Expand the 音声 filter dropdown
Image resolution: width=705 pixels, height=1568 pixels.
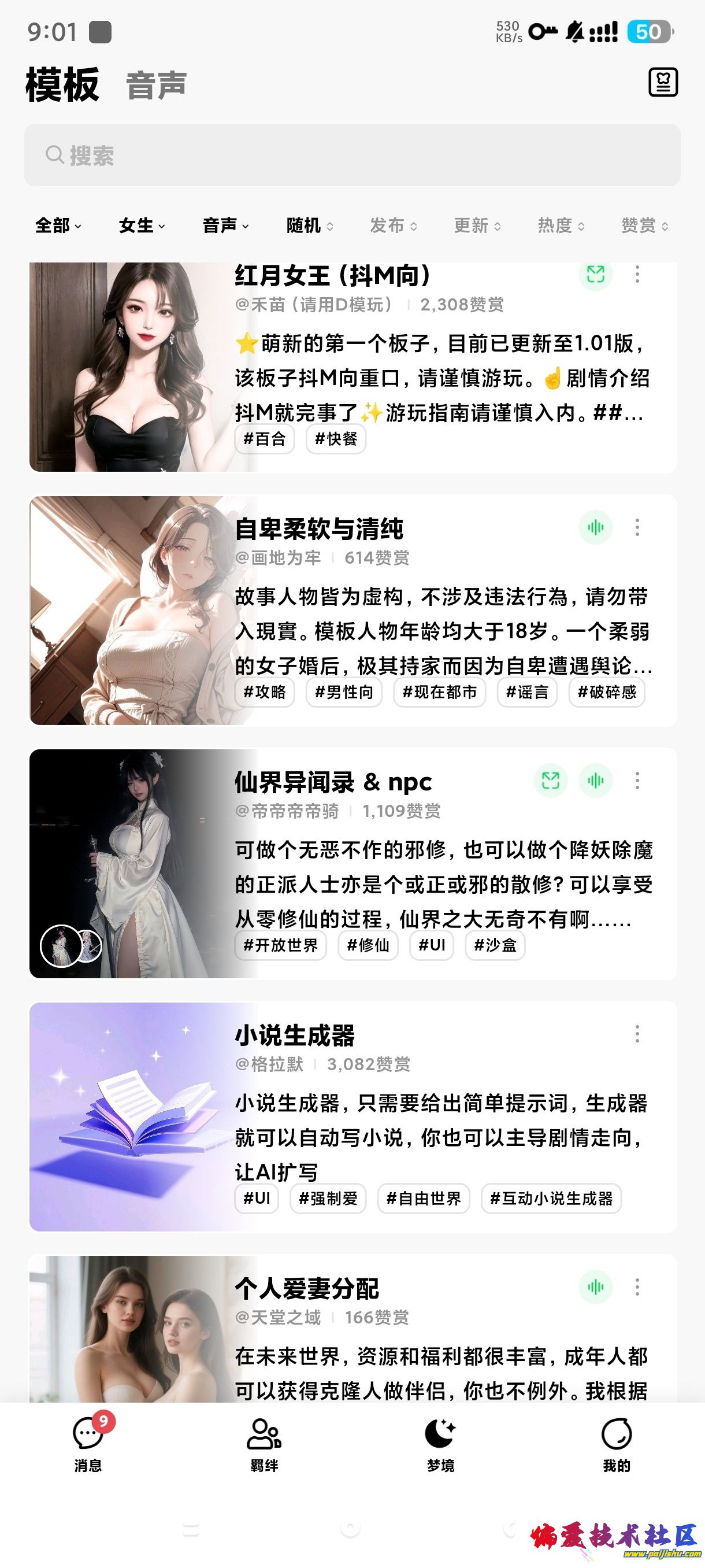pyautogui.click(x=225, y=226)
